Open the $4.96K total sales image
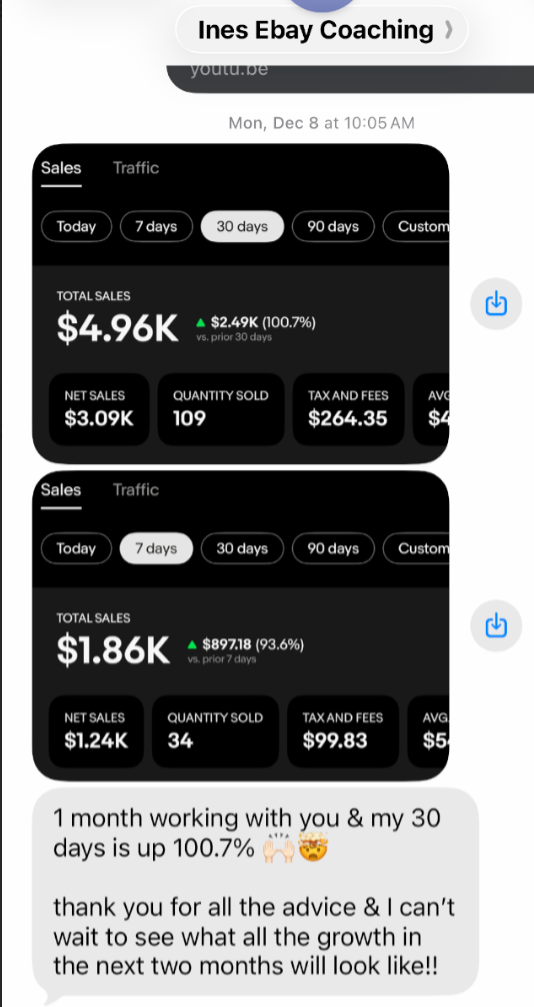 pyautogui.click(x=240, y=303)
